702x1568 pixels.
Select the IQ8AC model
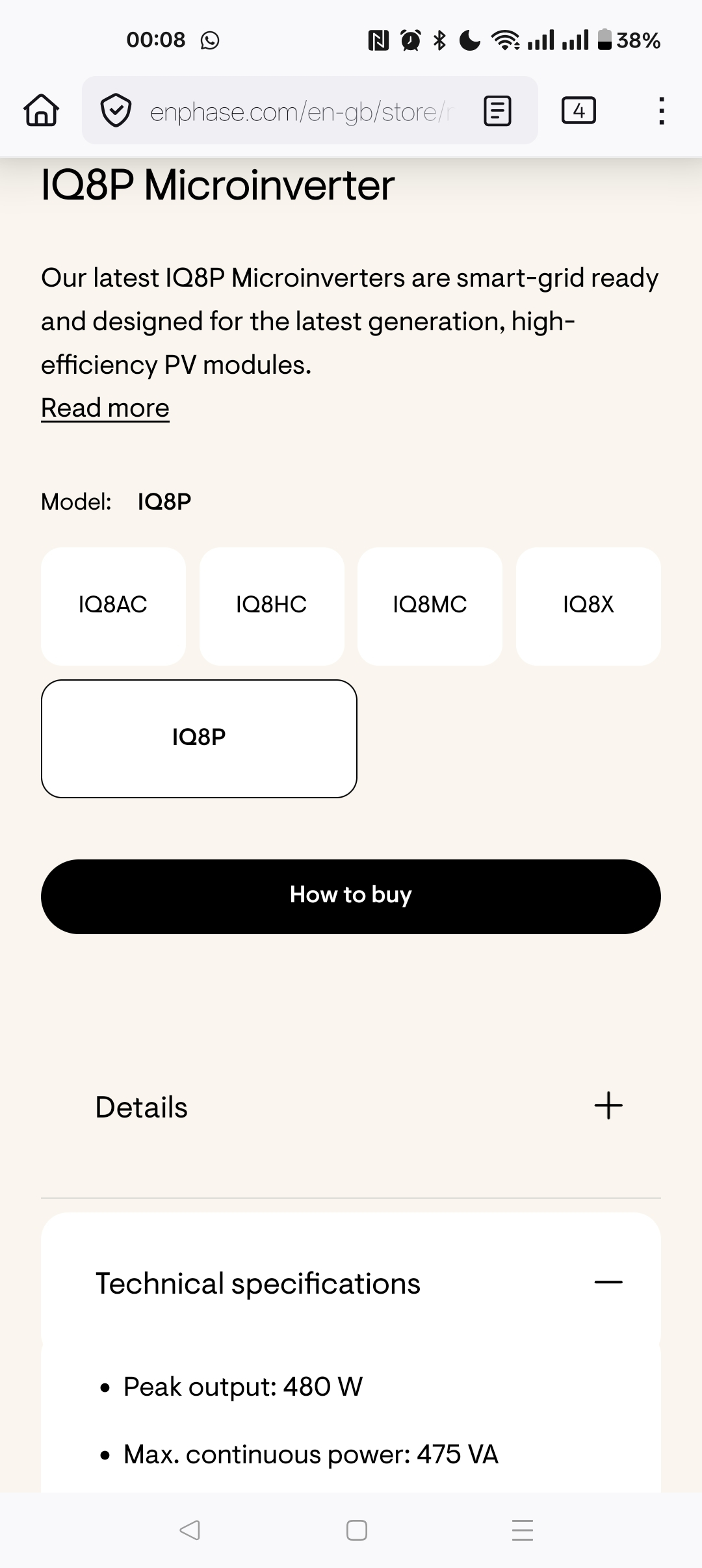pos(113,605)
